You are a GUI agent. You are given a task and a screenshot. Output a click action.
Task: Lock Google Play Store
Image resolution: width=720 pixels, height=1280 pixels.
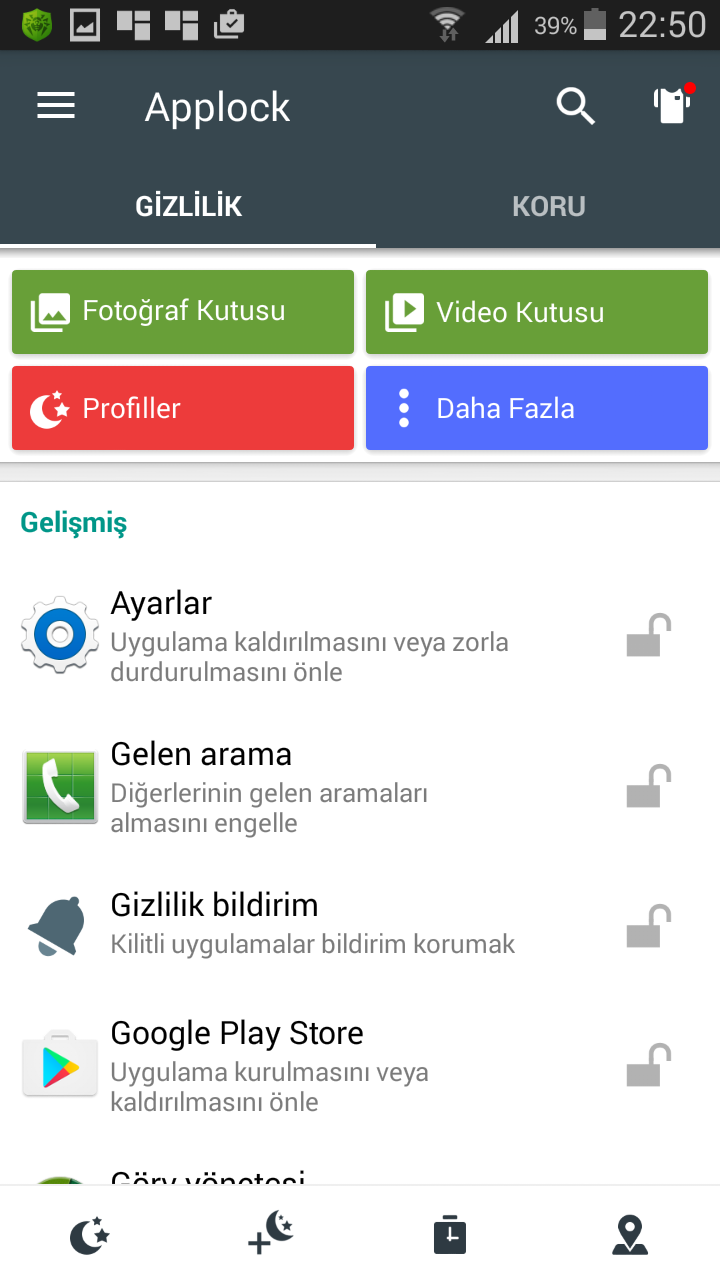pyautogui.click(x=648, y=1066)
